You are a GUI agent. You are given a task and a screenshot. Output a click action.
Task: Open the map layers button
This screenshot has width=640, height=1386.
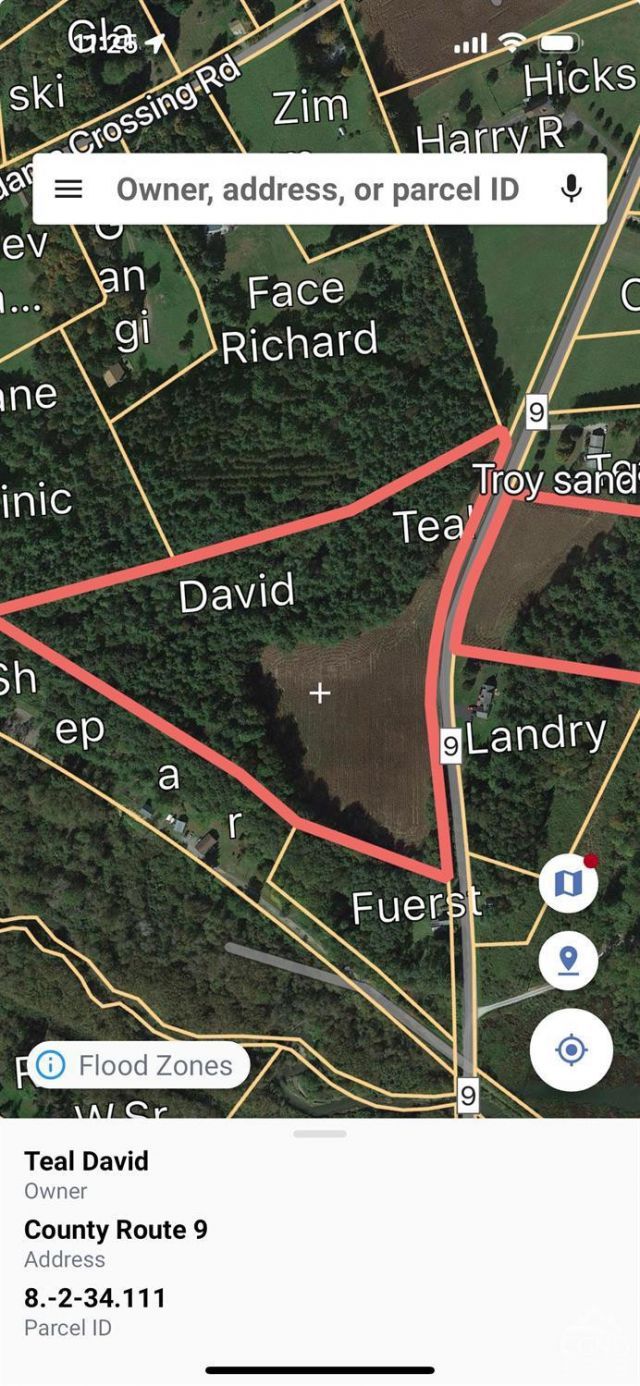point(568,883)
